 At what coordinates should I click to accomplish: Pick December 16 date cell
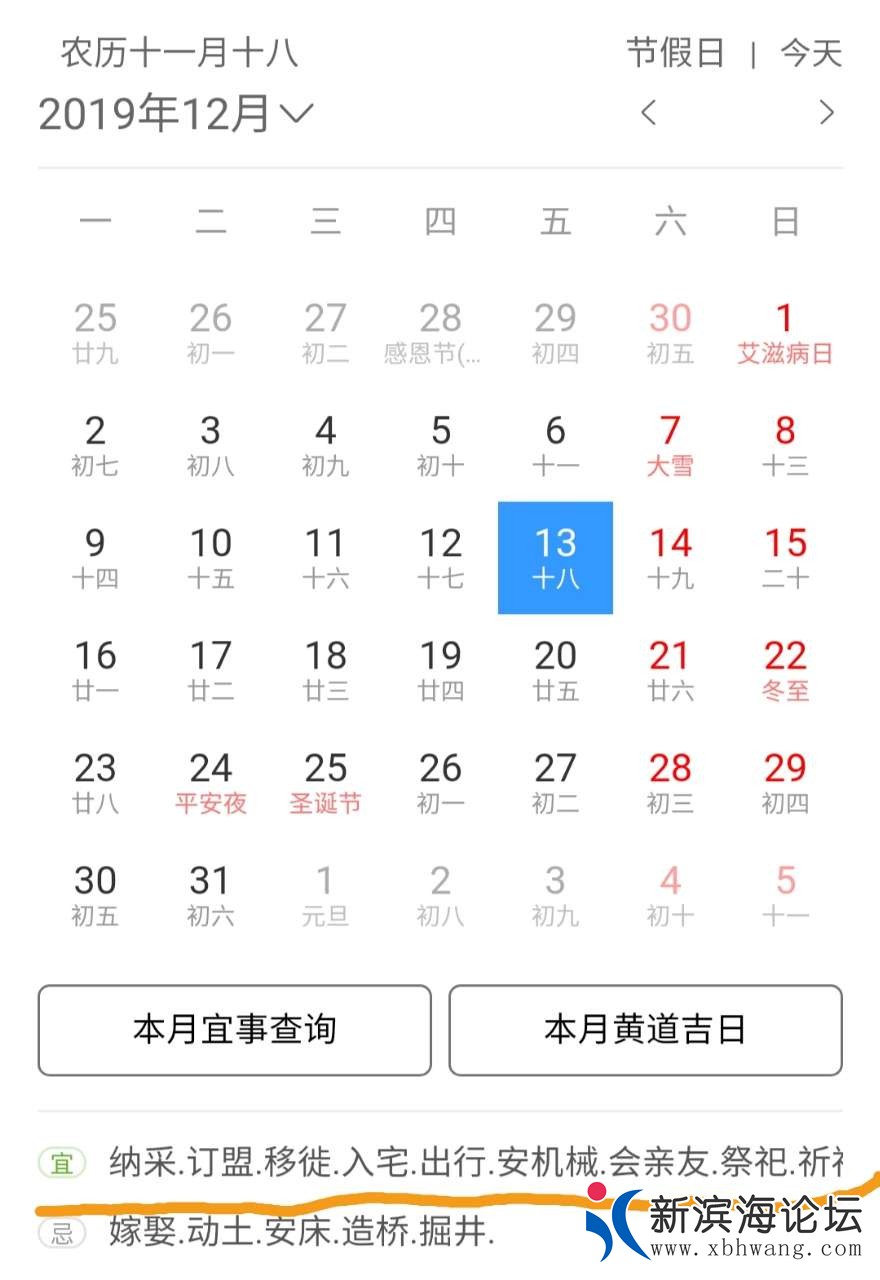(95, 670)
